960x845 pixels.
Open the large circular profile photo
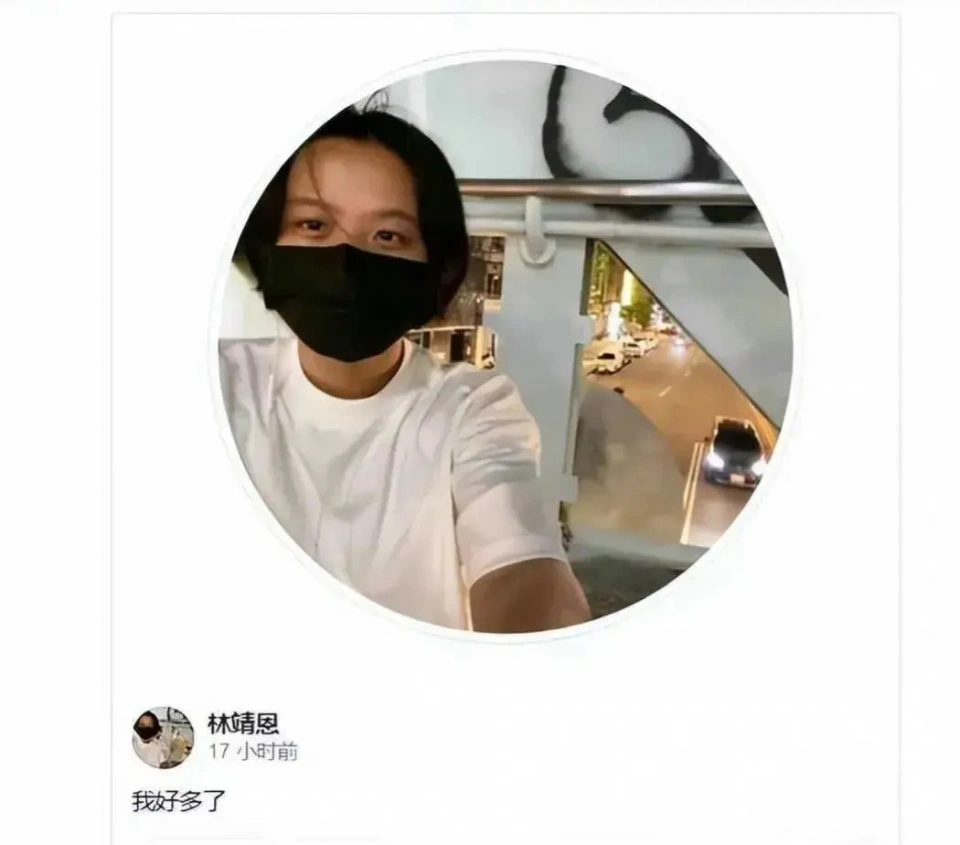(504, 345)
